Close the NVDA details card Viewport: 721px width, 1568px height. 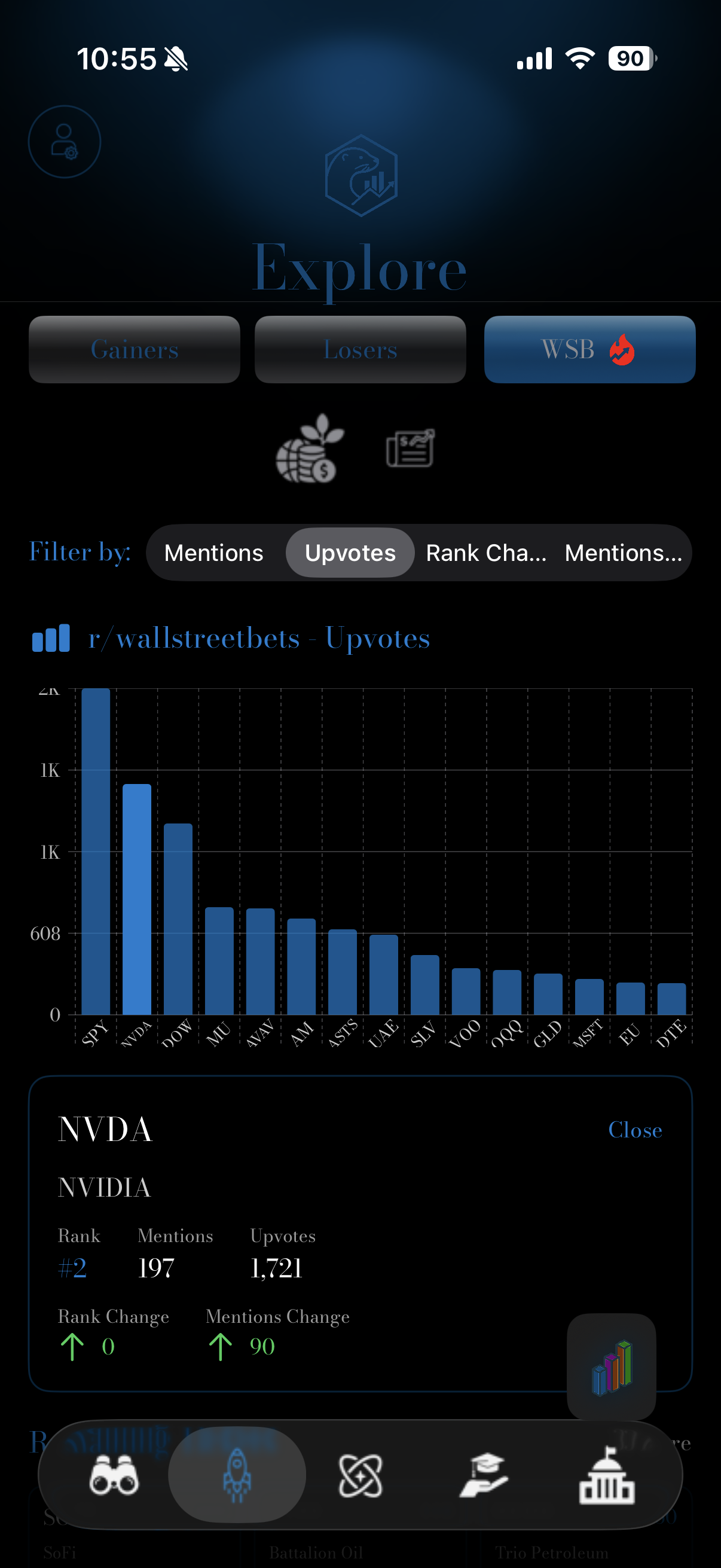[x=636, y=1129]
